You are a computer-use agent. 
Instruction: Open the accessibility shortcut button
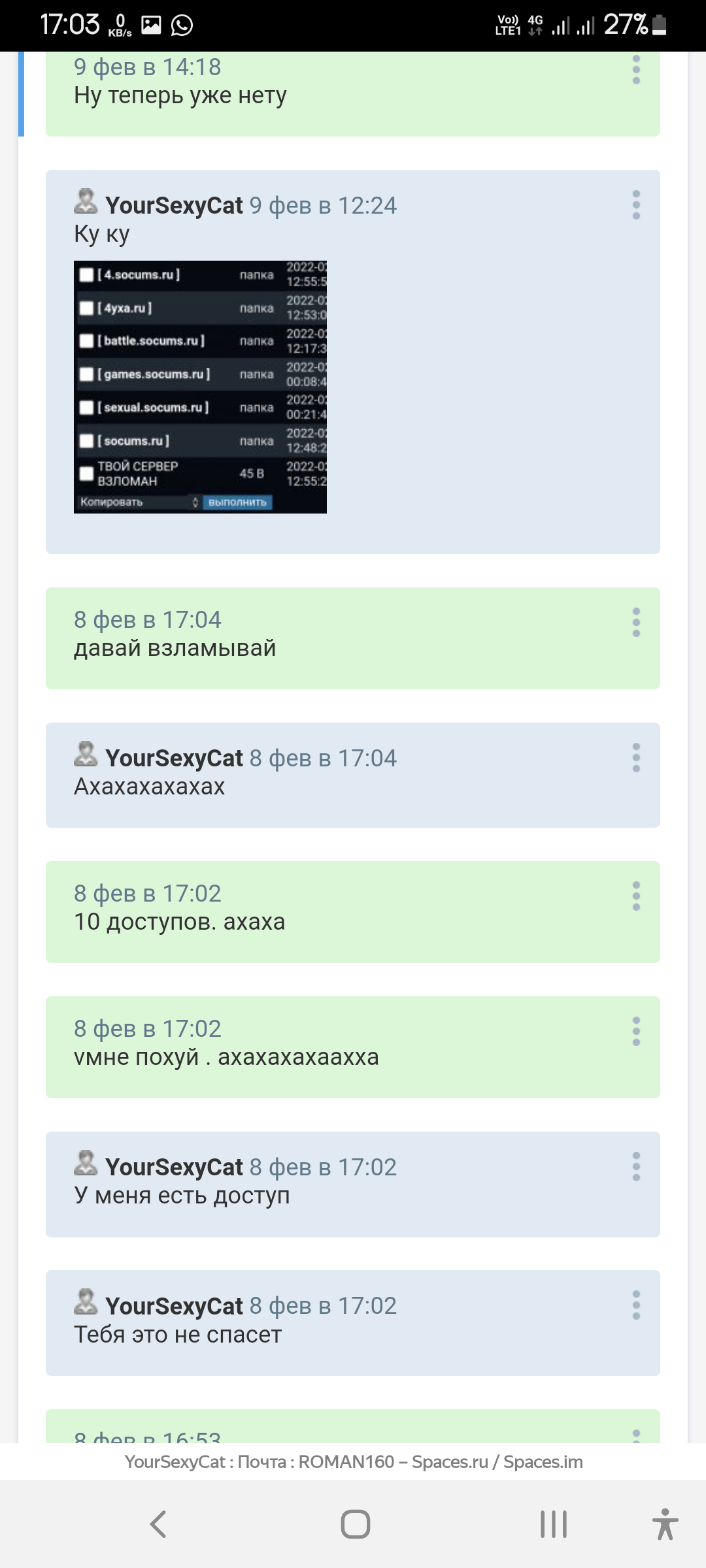tap(665, 1524)
